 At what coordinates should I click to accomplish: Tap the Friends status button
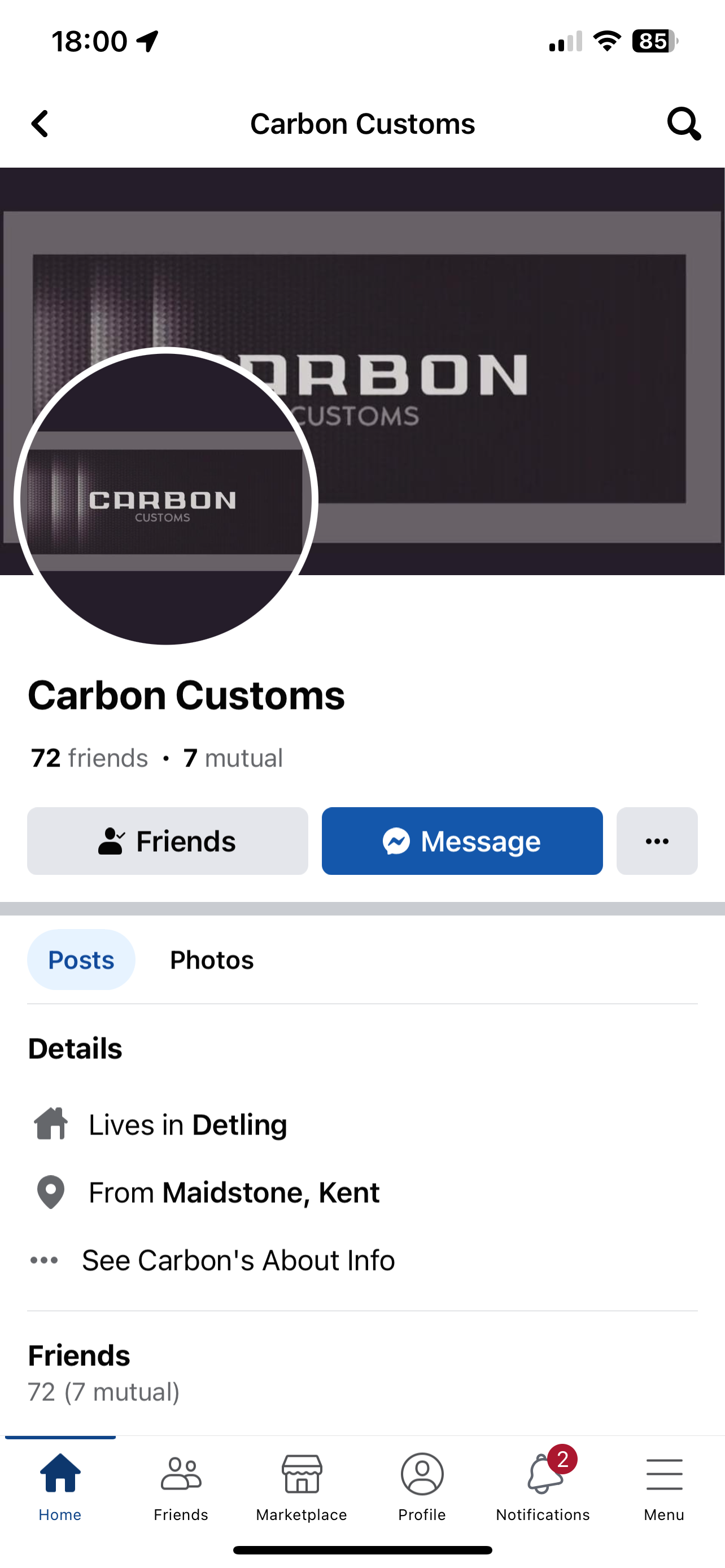tap(167, 840)
